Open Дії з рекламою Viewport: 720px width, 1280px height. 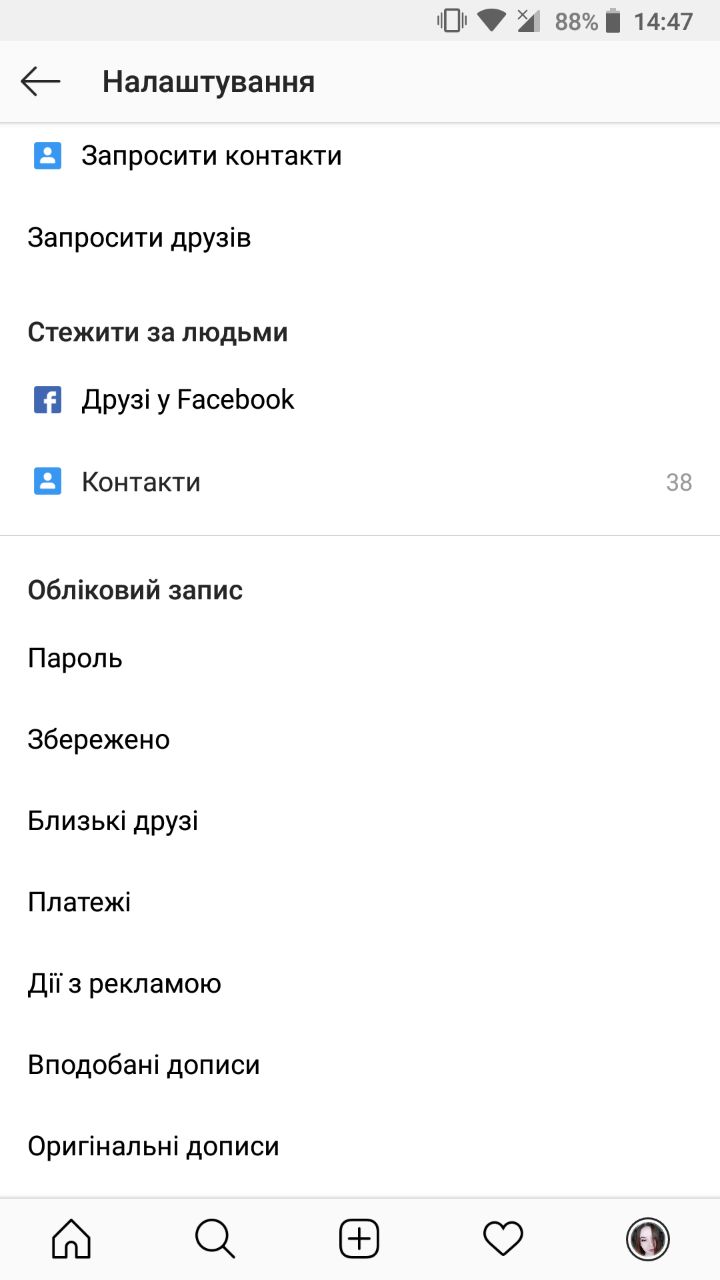(125, 984)
